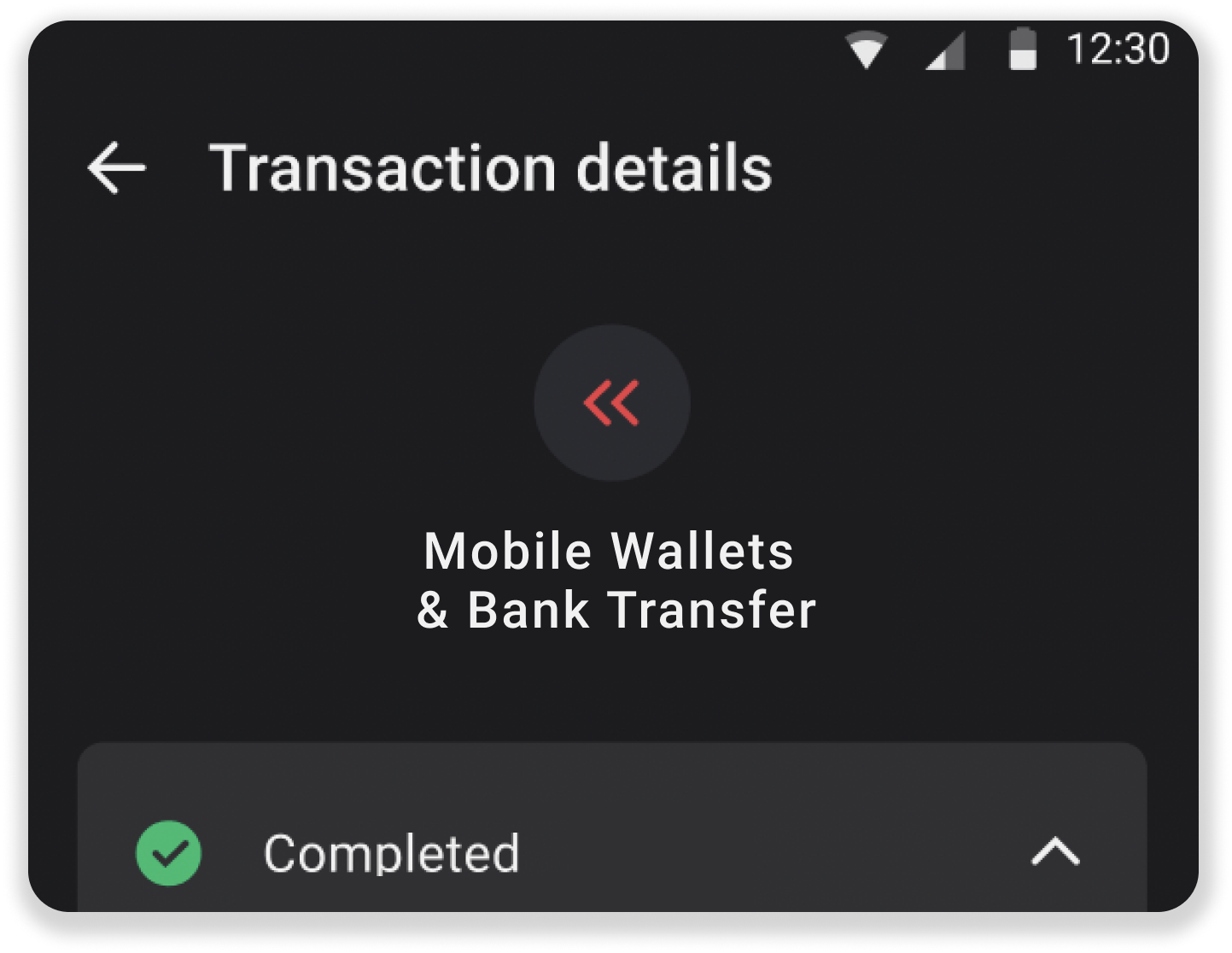Go back from Transaction details
Viewport: 1232px width, 953px height.
(117, 168)
